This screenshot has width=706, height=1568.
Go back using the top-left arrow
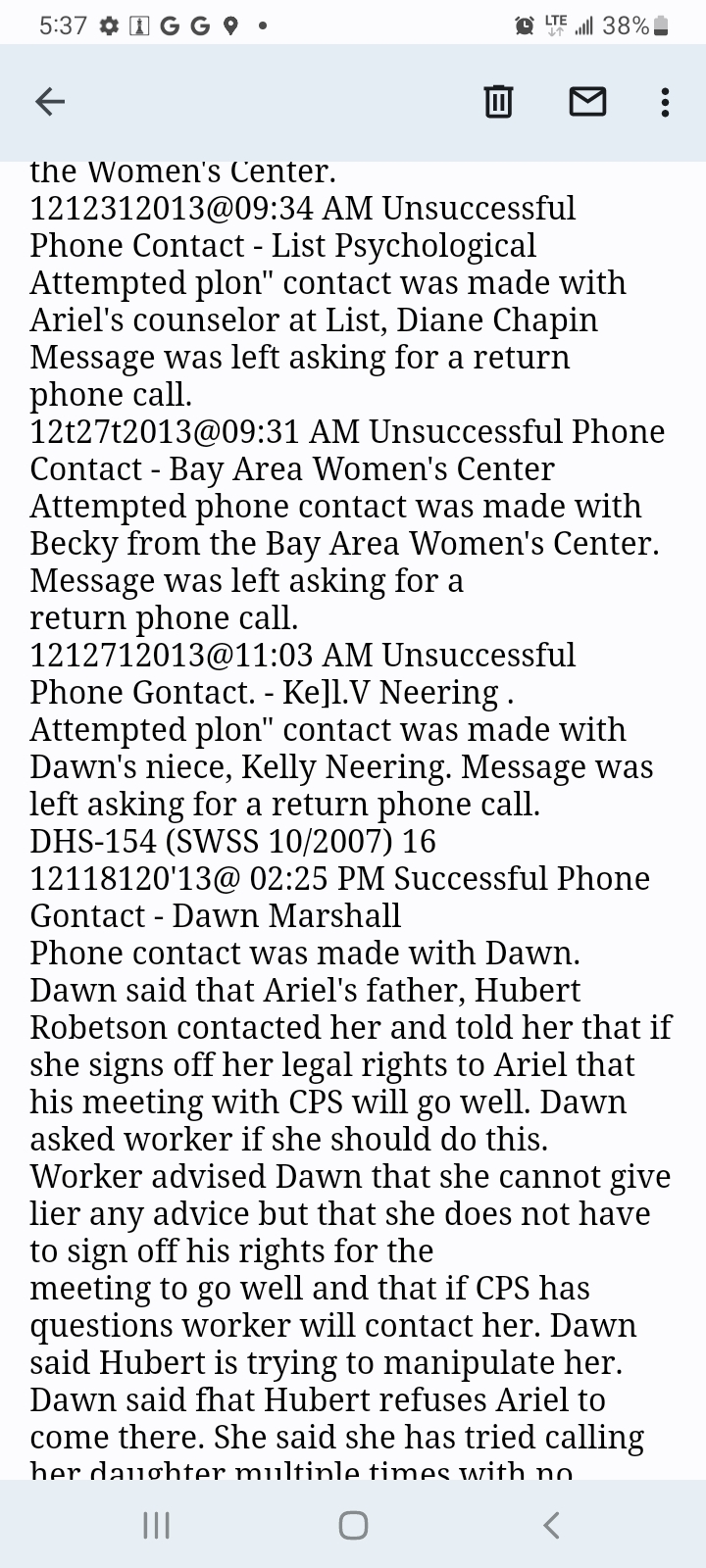click(x=50, y=101)
